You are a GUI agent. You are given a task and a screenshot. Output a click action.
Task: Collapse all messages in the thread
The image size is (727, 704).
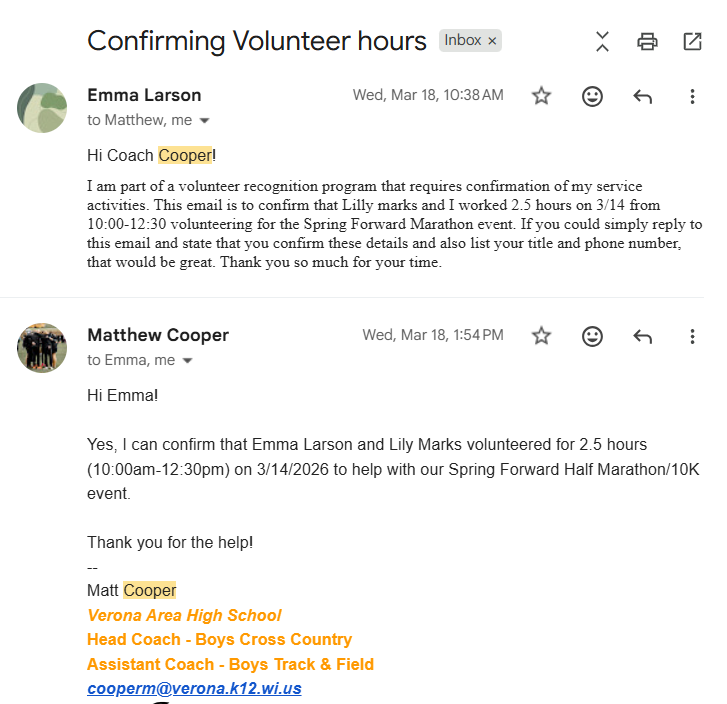tap(602, 41)
